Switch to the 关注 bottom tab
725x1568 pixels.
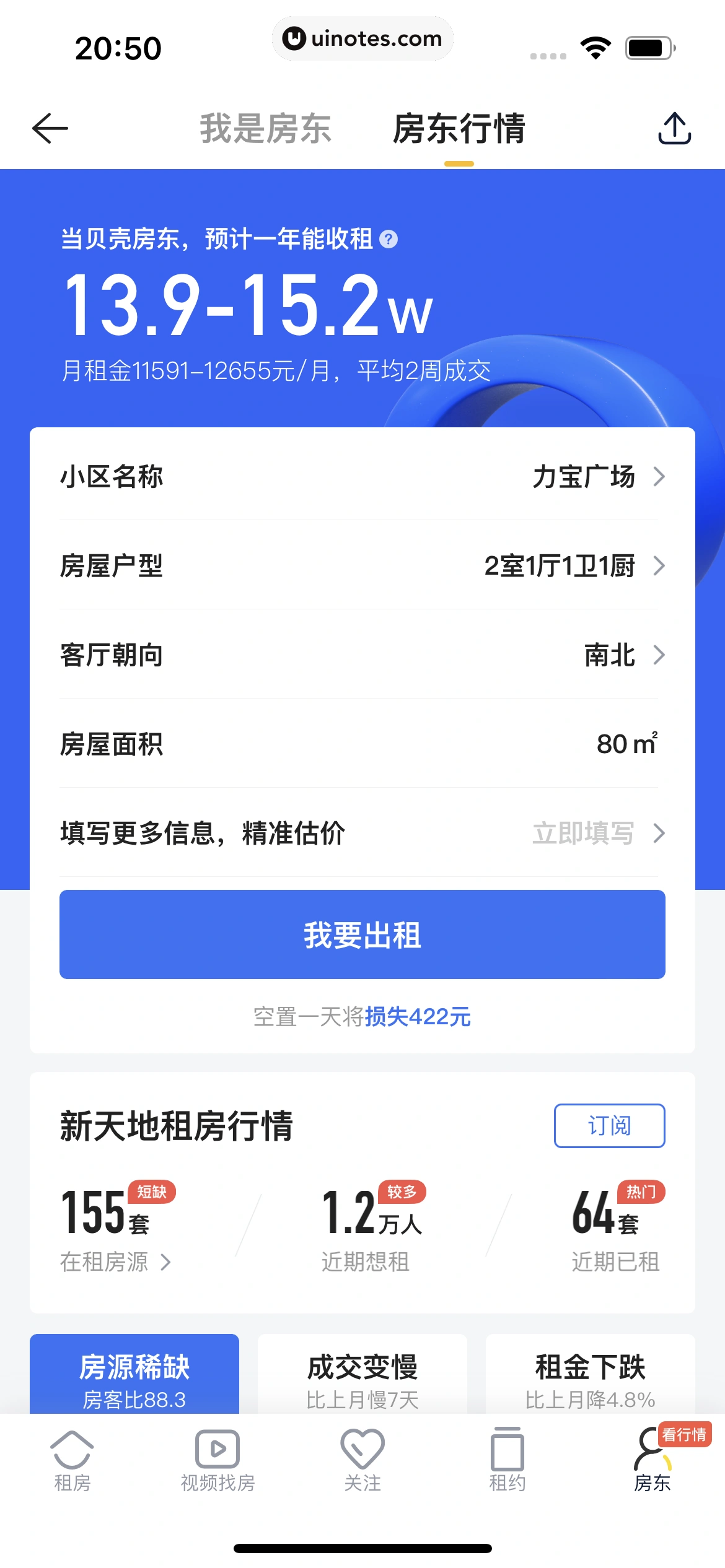362,1460
